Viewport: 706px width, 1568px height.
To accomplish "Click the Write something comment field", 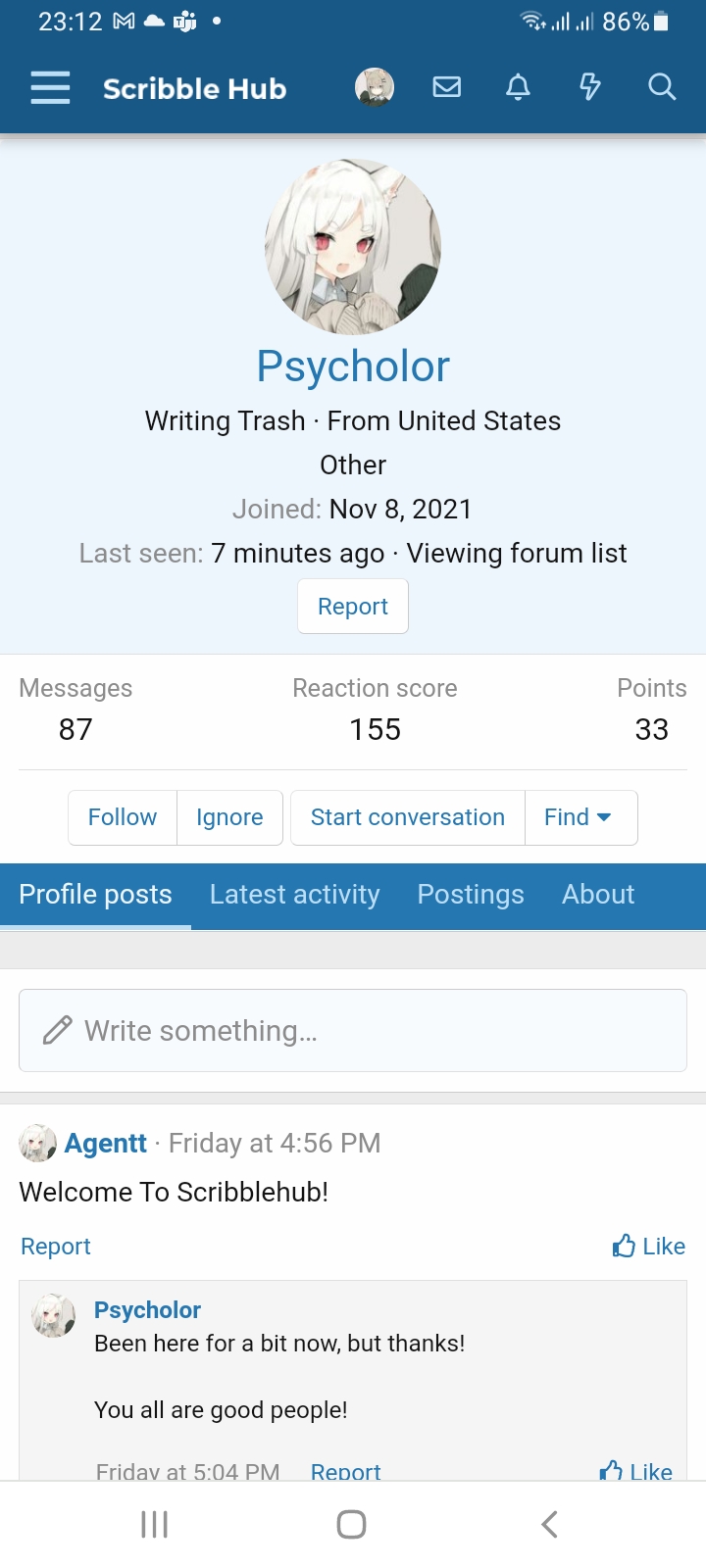I will 353,1030.
